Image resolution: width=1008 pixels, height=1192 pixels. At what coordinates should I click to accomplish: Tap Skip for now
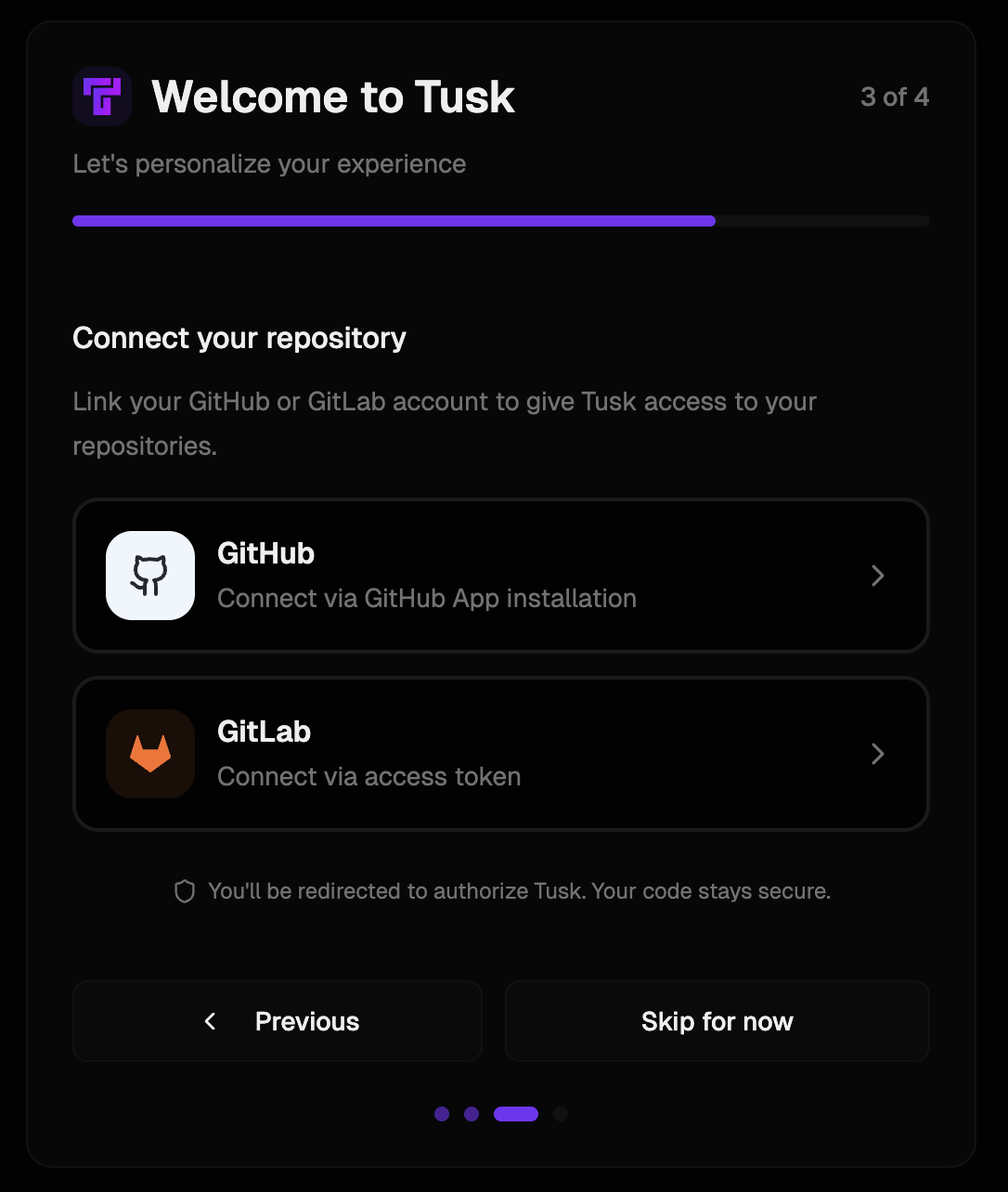[x=717, y=1021]
